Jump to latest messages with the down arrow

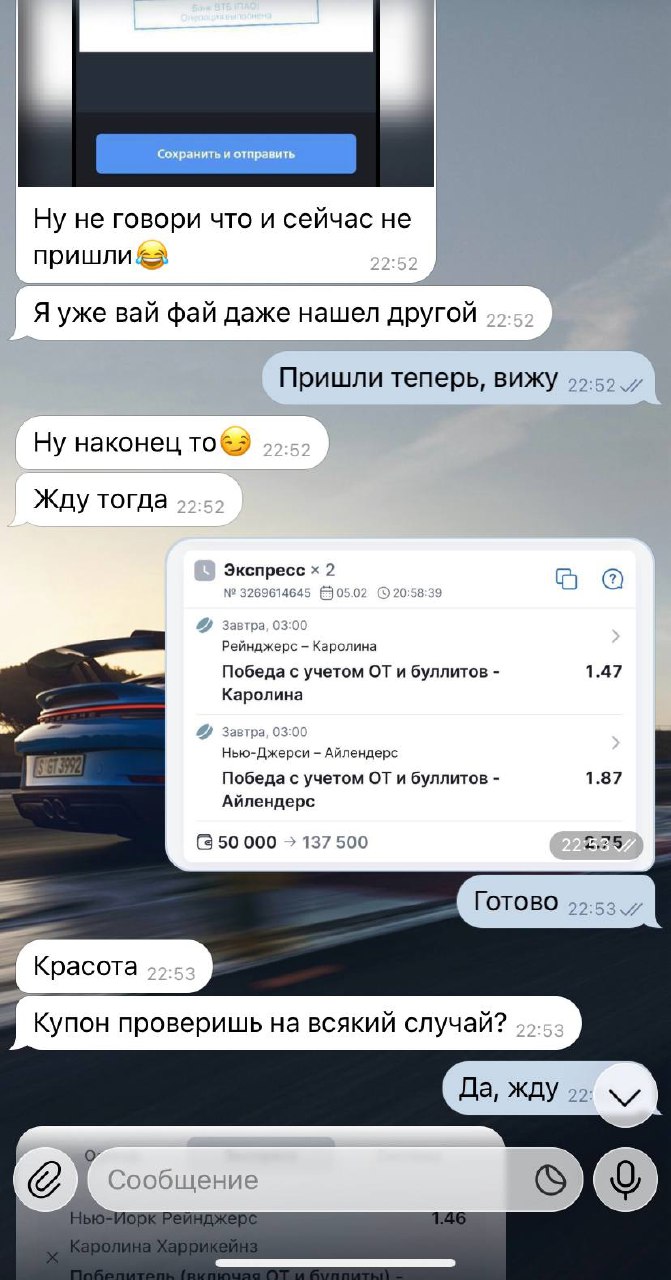[x=626, y=1097]
